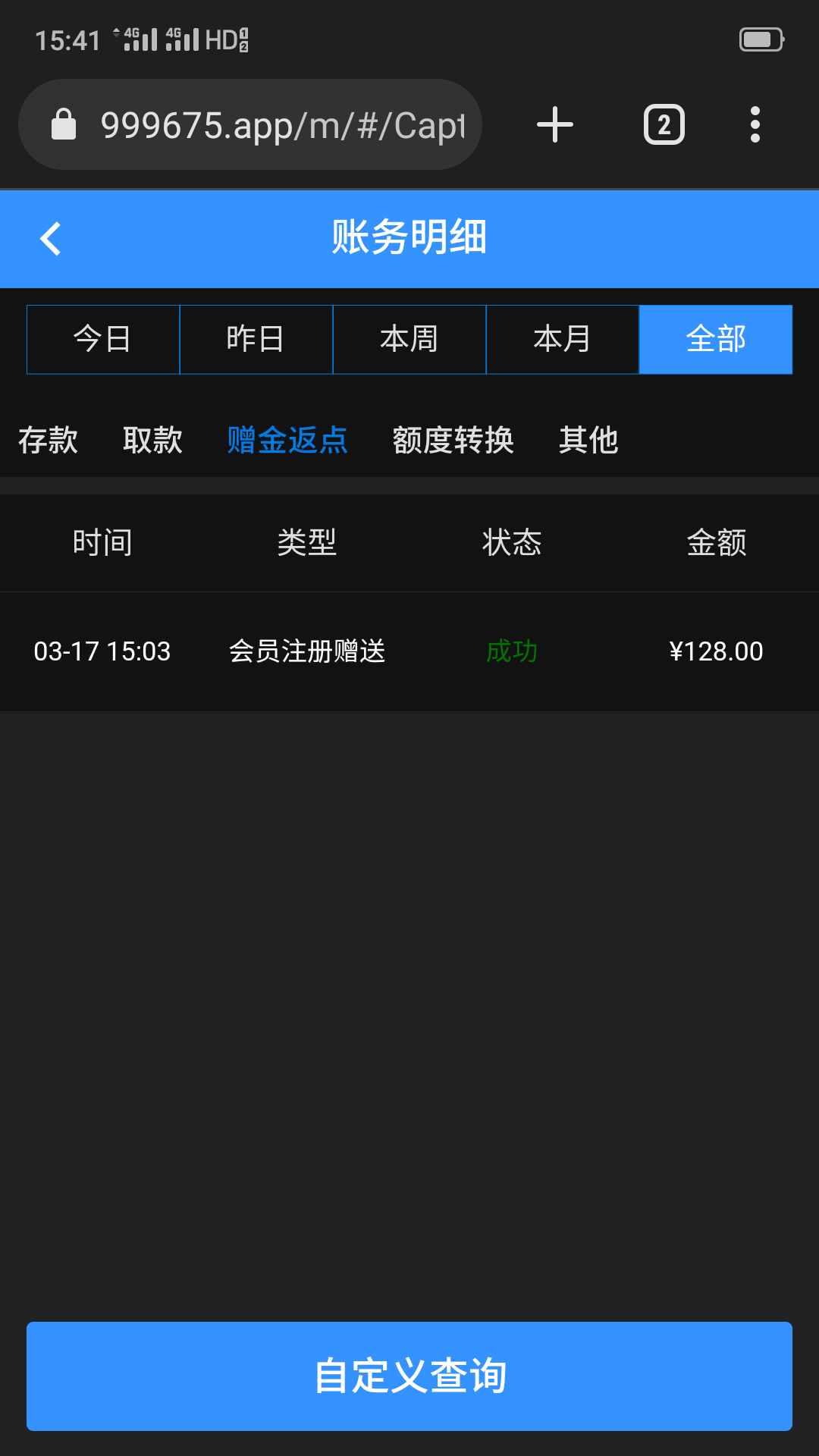Image resolution: width=819 pixels, height=1456 pixels.
Task: Switch to the 额度转换 category
Action: point(453,440)
